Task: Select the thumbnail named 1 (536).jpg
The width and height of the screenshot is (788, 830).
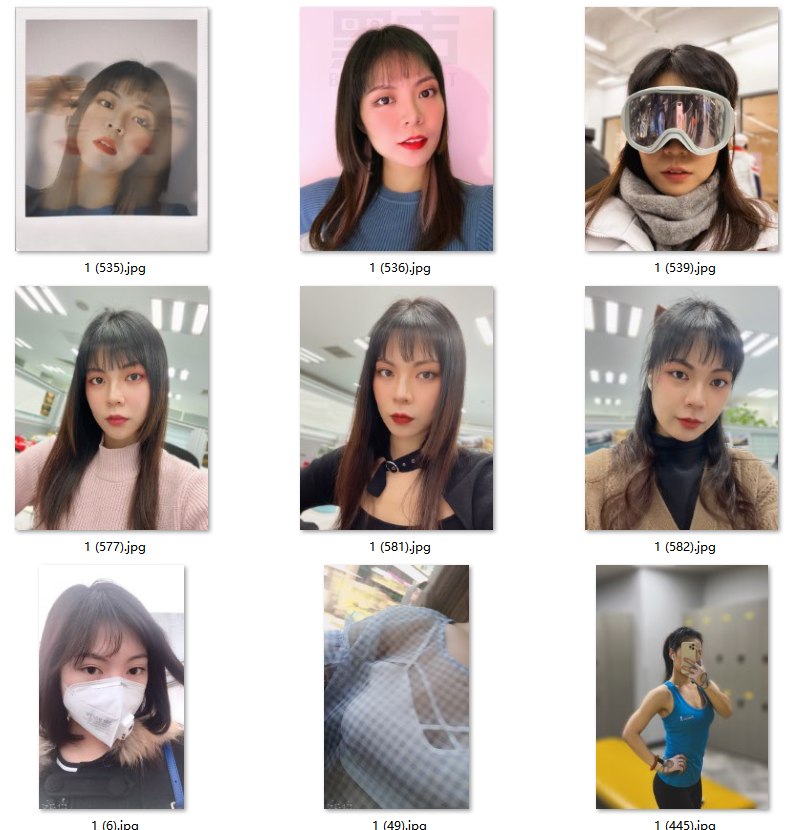Action: coord(397,130)
